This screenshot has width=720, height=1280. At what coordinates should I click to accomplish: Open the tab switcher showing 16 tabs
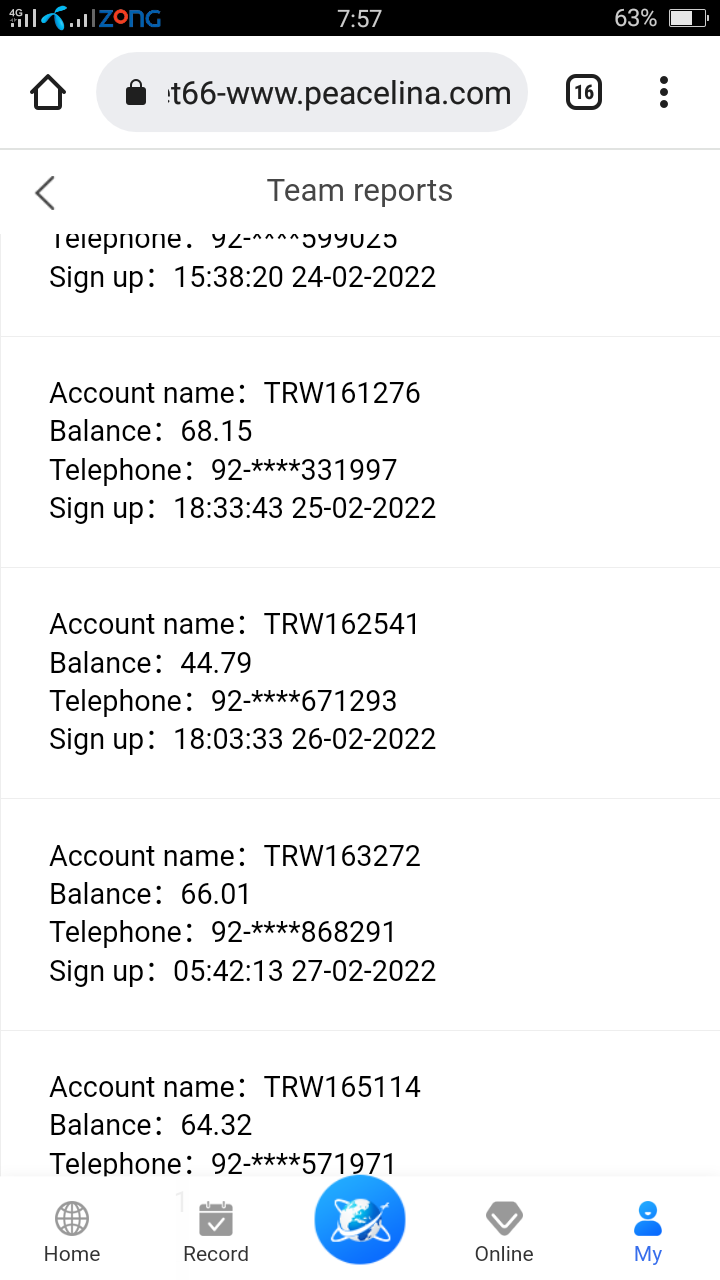pyautogui.click(x=584, y=93)
